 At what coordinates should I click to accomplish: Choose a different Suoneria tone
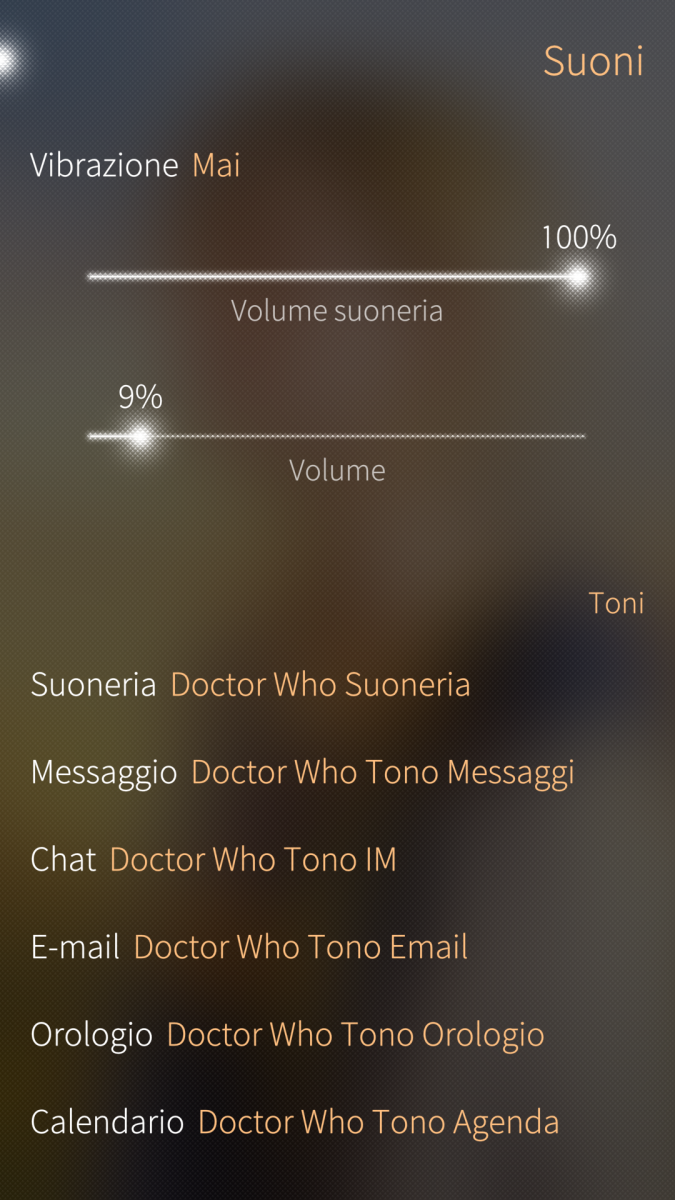(x=250, y=685)
